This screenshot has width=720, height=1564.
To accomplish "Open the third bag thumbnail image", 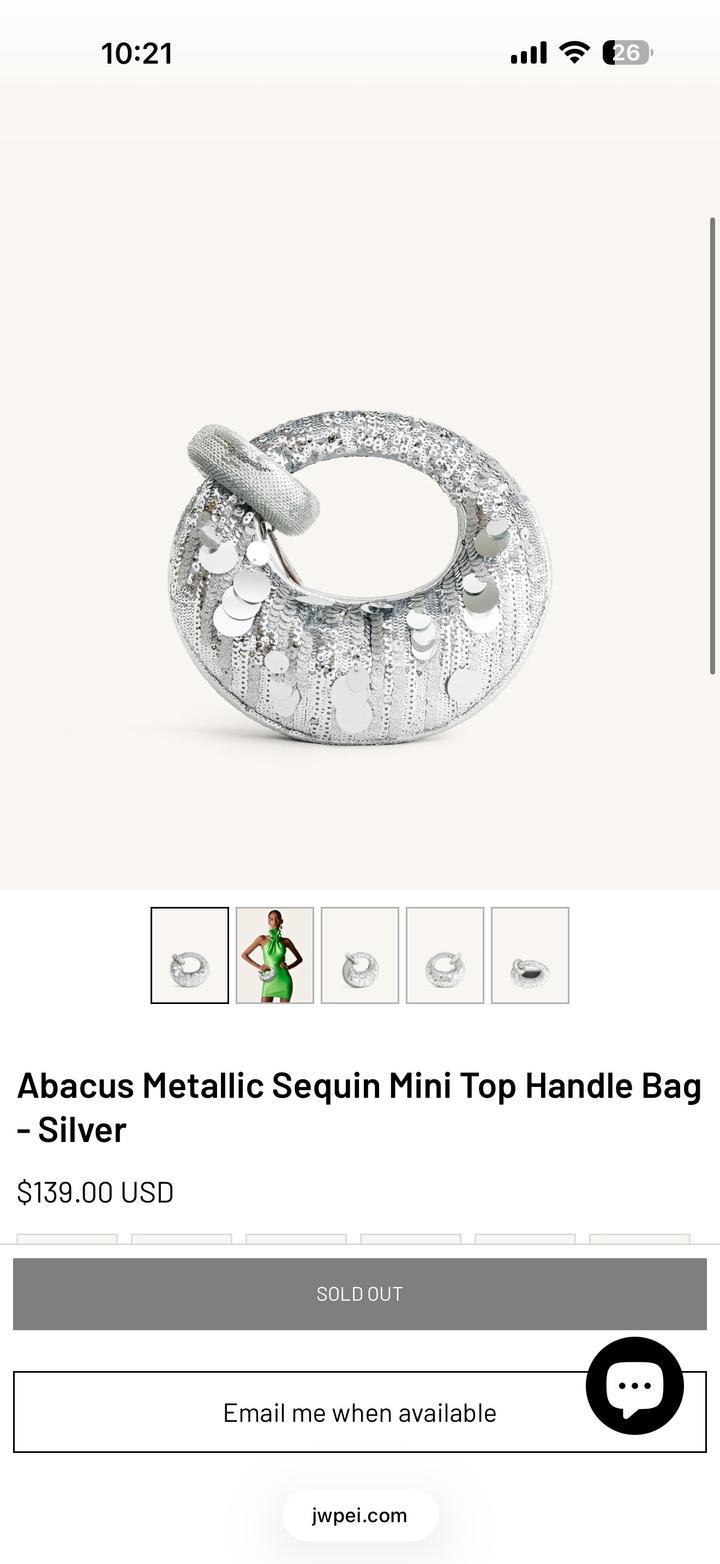I will (x=360, y=955).
